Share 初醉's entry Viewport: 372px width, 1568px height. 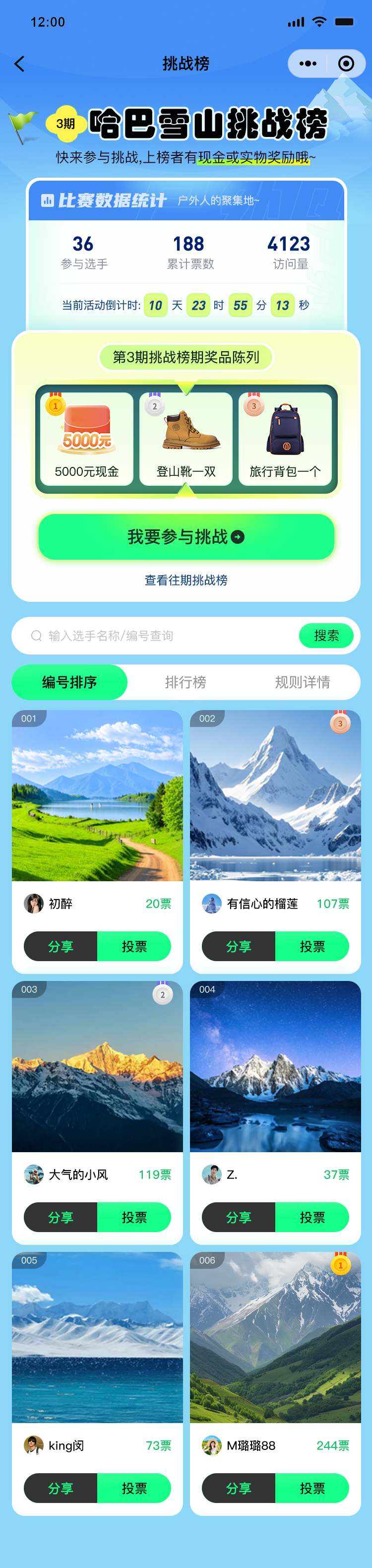[x=61, y=946]
